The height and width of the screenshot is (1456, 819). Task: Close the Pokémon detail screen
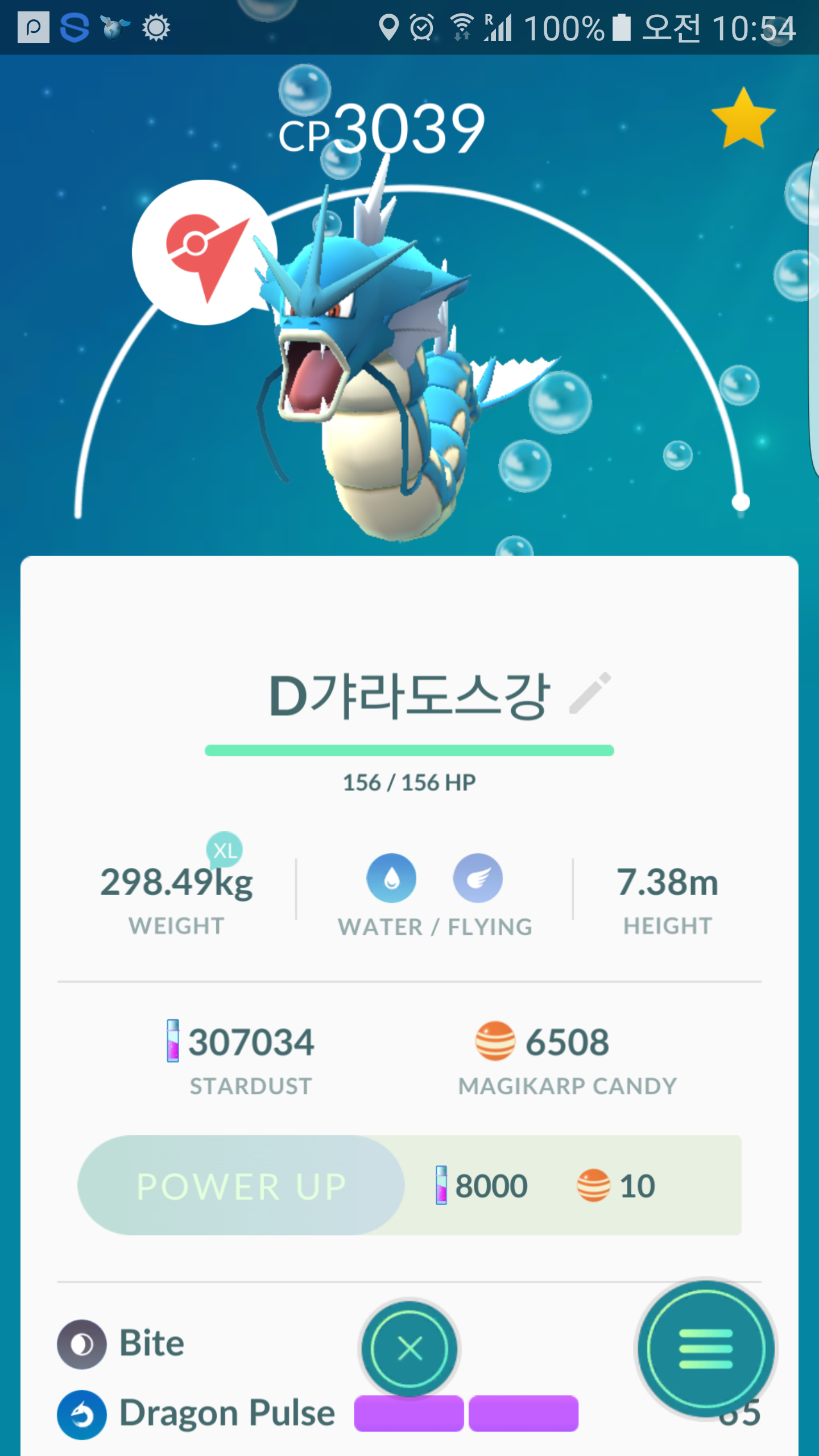(409, 1349)
